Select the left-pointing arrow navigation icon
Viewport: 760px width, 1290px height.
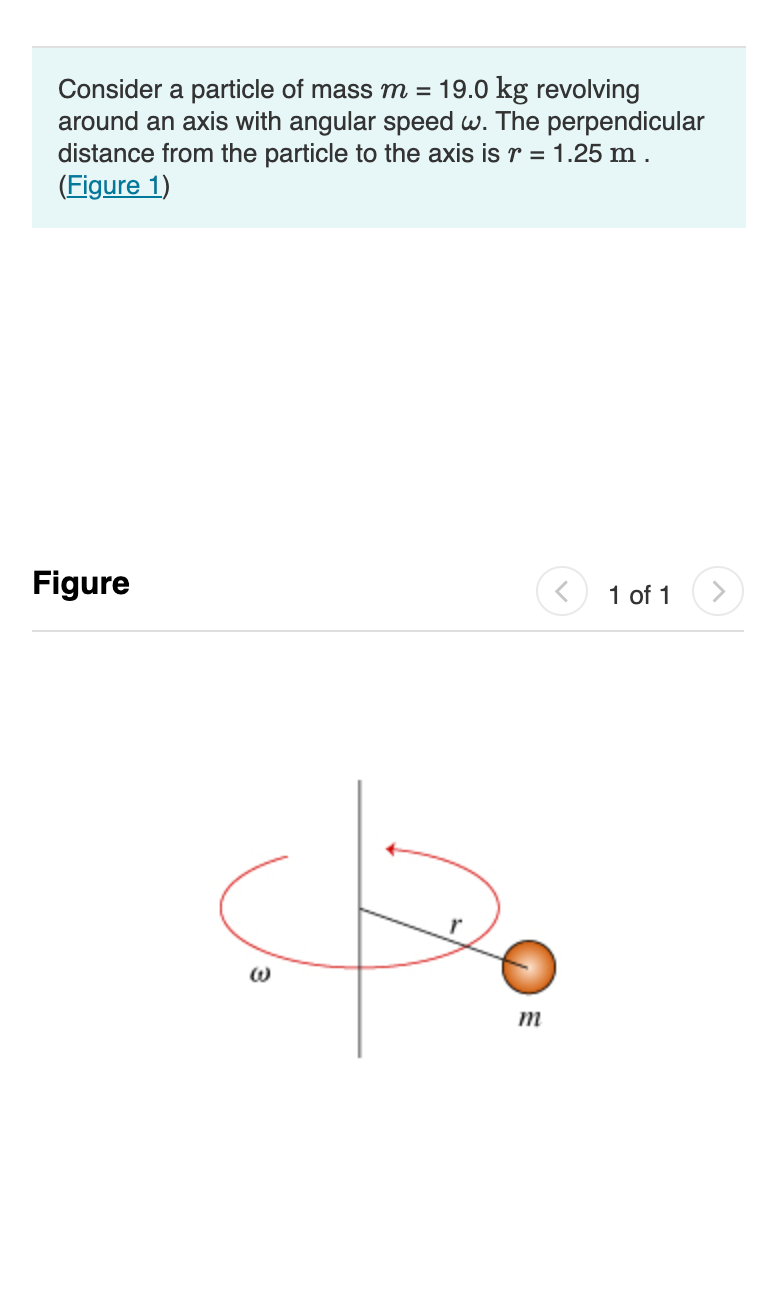coord(562,591)
